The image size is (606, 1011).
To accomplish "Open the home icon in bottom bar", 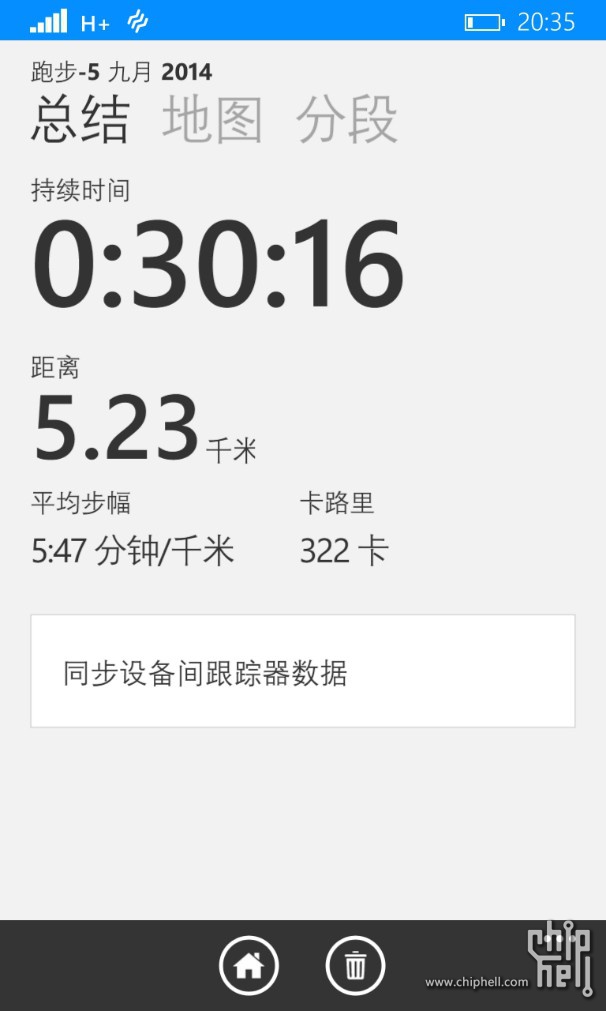I will 249,967.
